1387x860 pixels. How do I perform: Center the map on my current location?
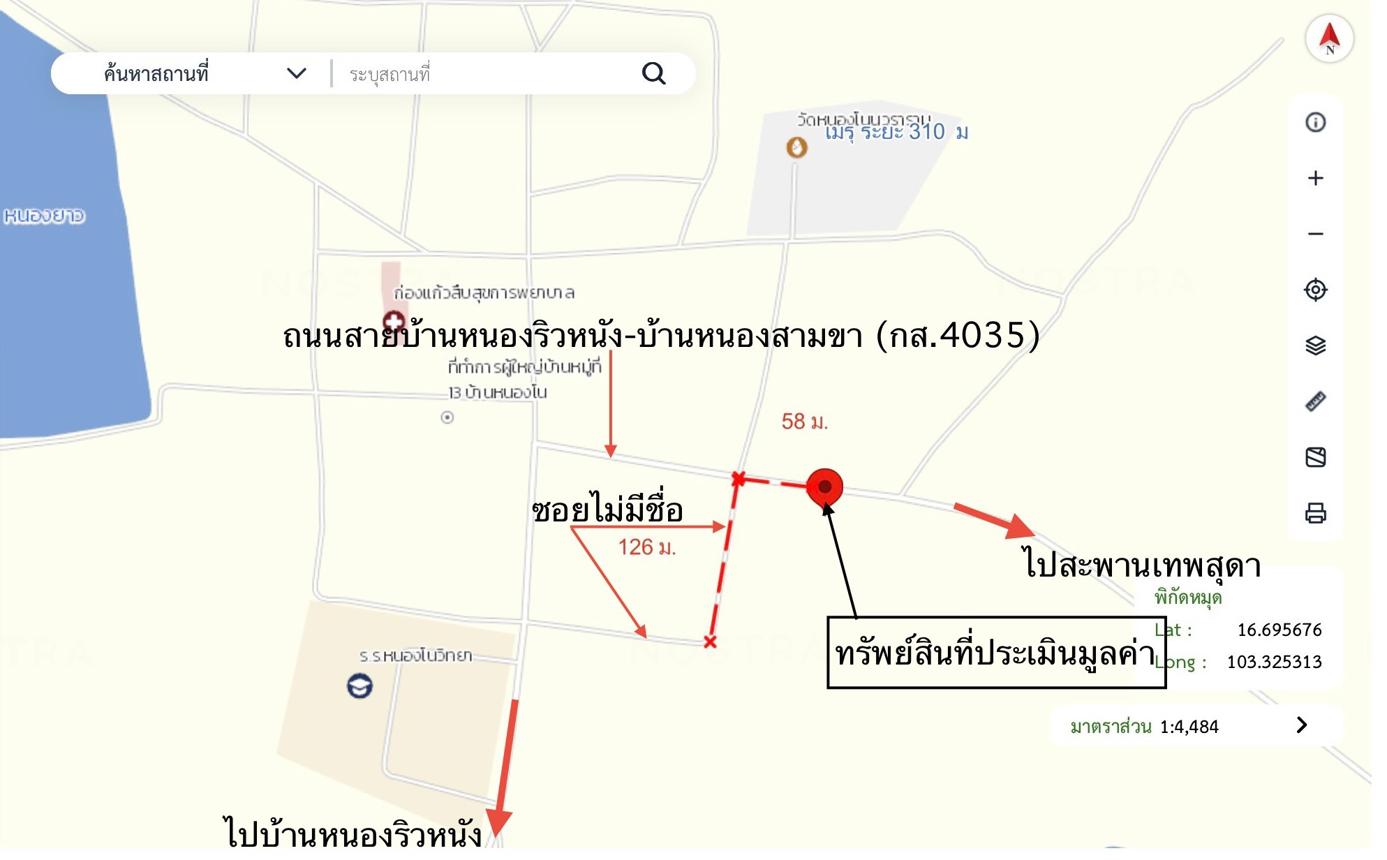point(1315,290)
